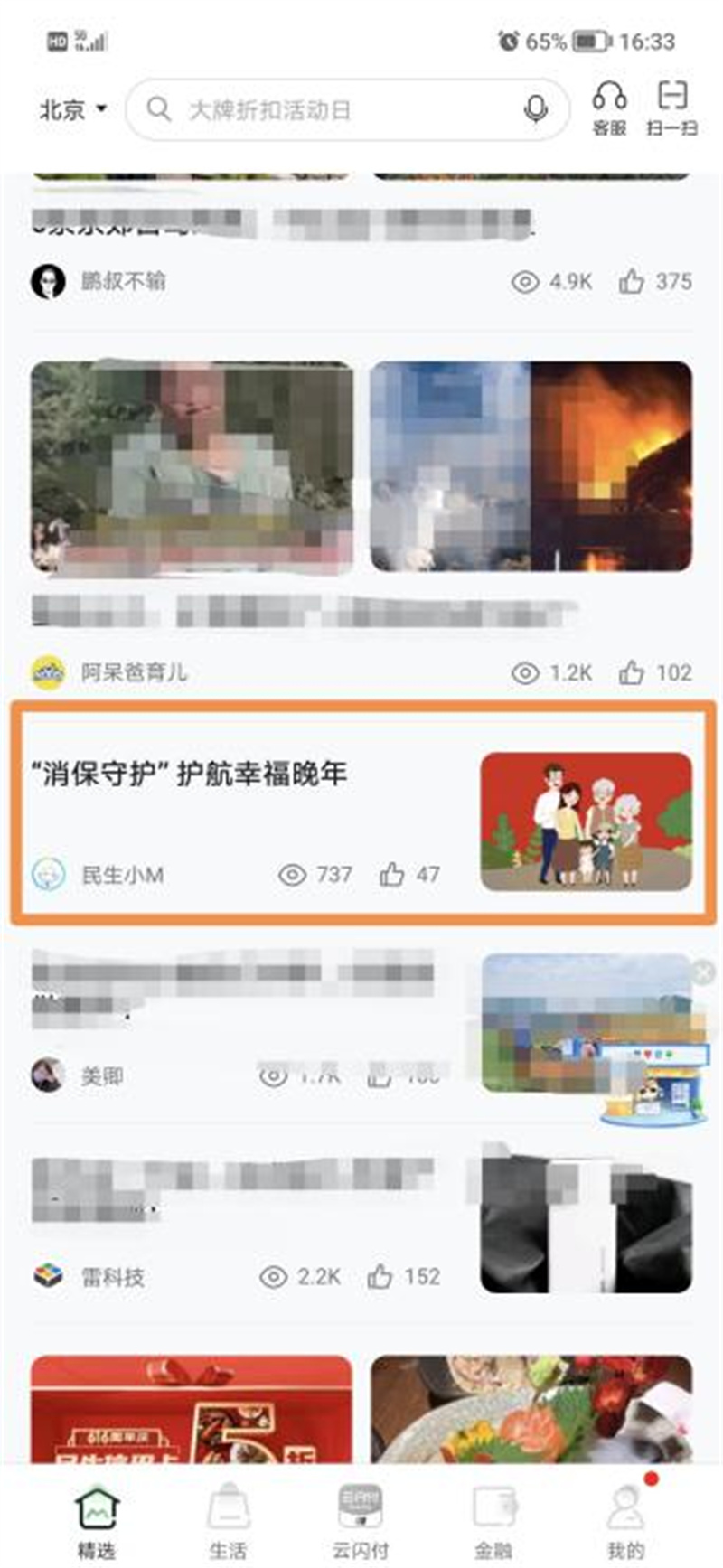Open the 北京 city dropdown

tap(72, 109)
